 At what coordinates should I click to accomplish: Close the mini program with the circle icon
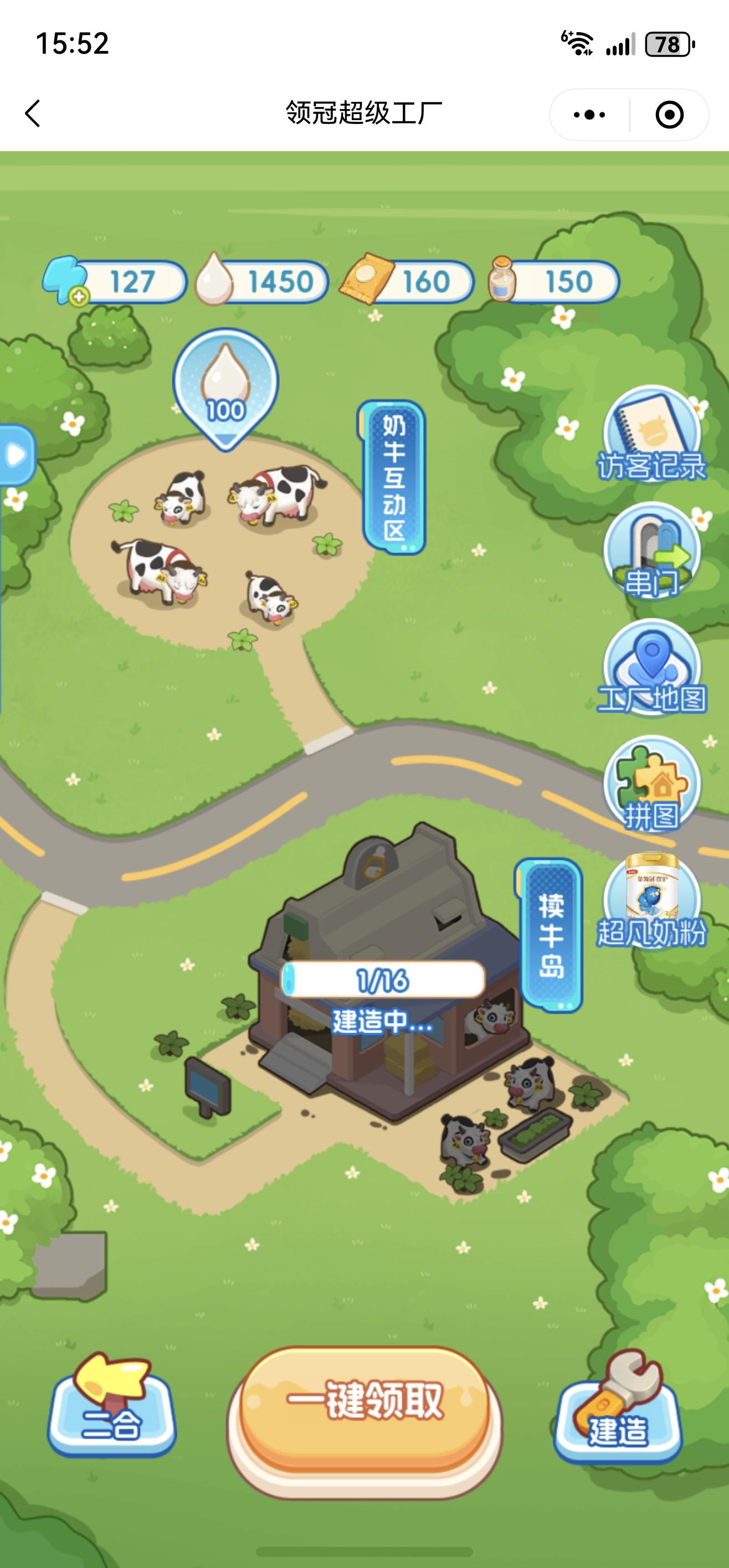669,115
